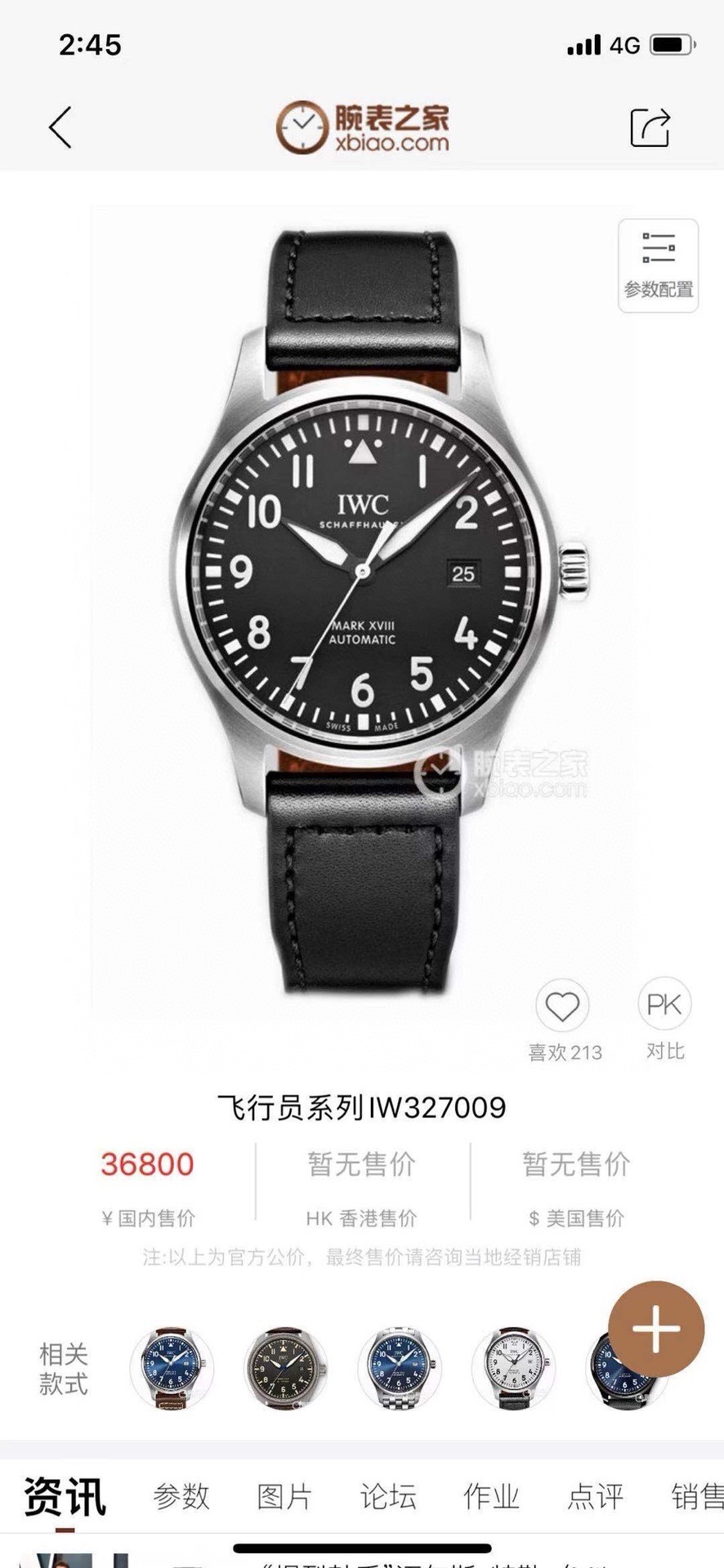Open related white-dial watch thumbnail
724x1568 pixels.
[512, 1368]
